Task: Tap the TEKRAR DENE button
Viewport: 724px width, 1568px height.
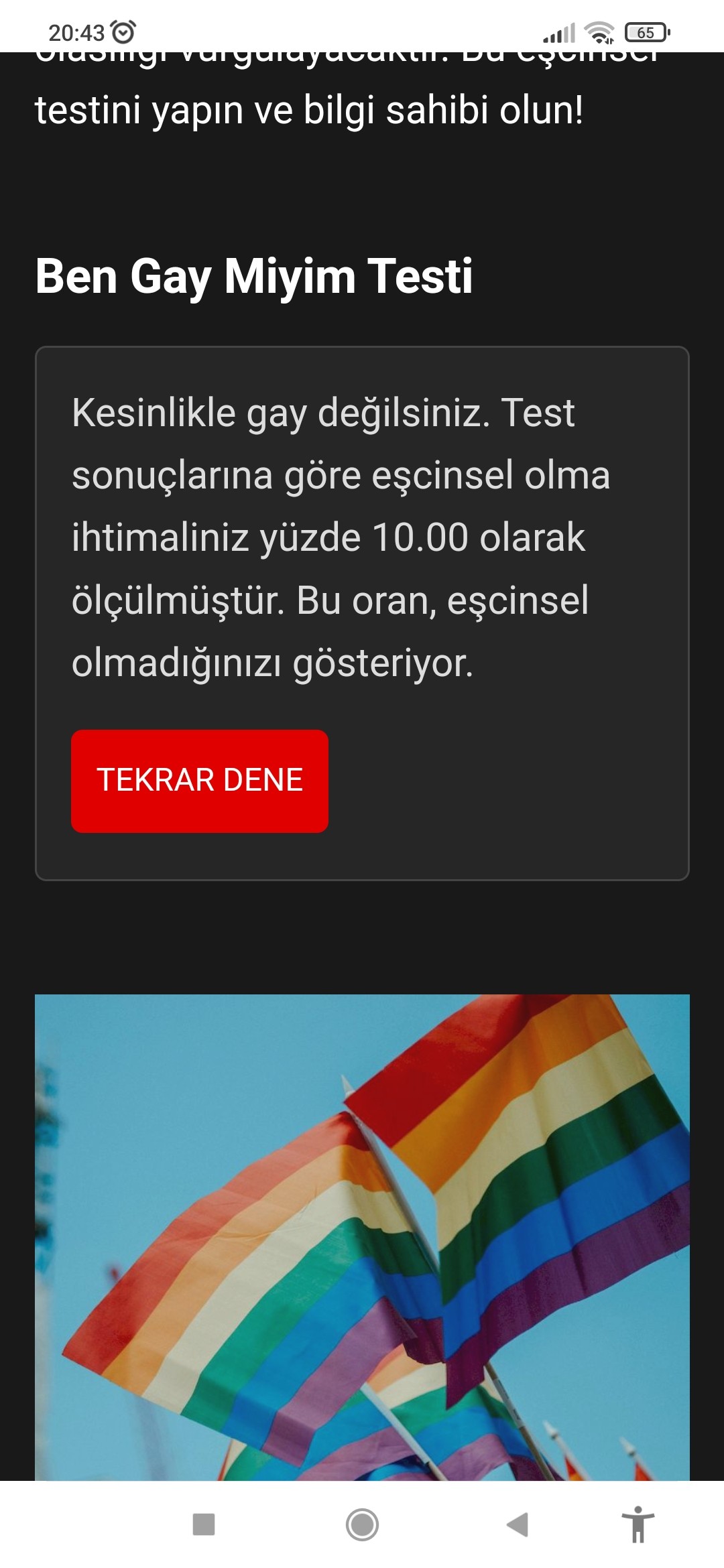Action: click(200, 781)
